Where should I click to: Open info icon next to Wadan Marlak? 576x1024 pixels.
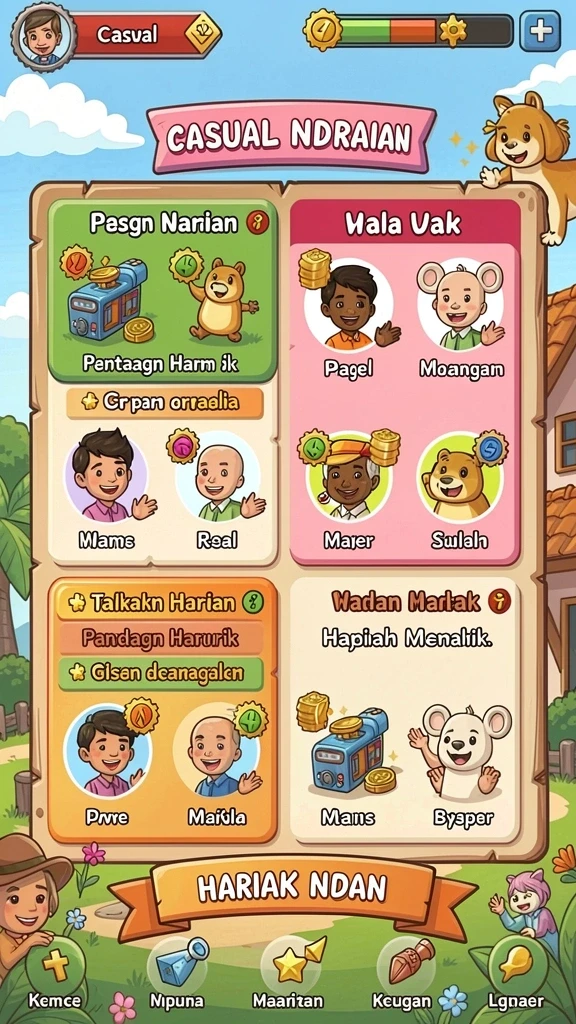[x=500, y=601]
